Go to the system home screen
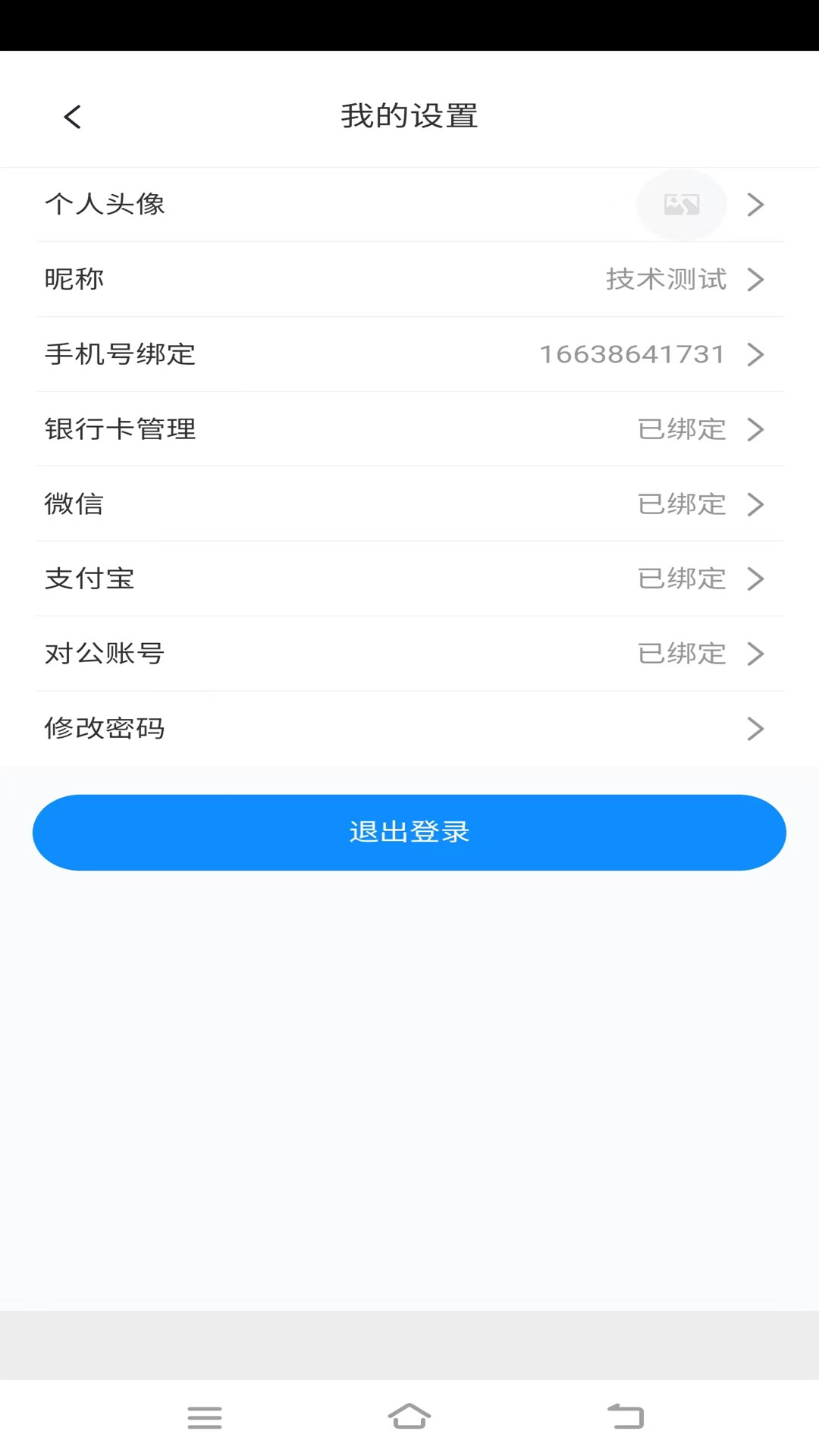 [x=409, y=1417]
